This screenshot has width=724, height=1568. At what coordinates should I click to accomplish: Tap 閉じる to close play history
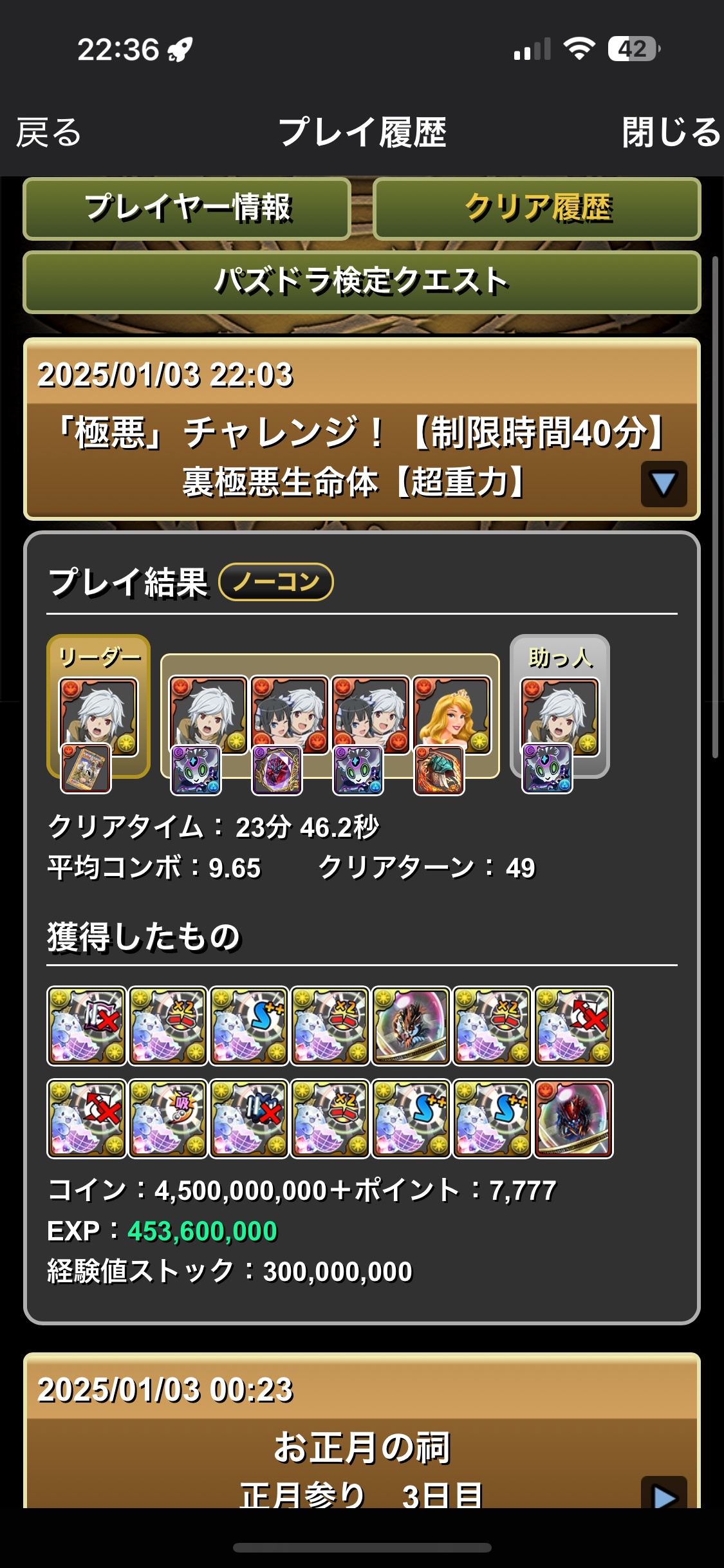tap(670, 133)
